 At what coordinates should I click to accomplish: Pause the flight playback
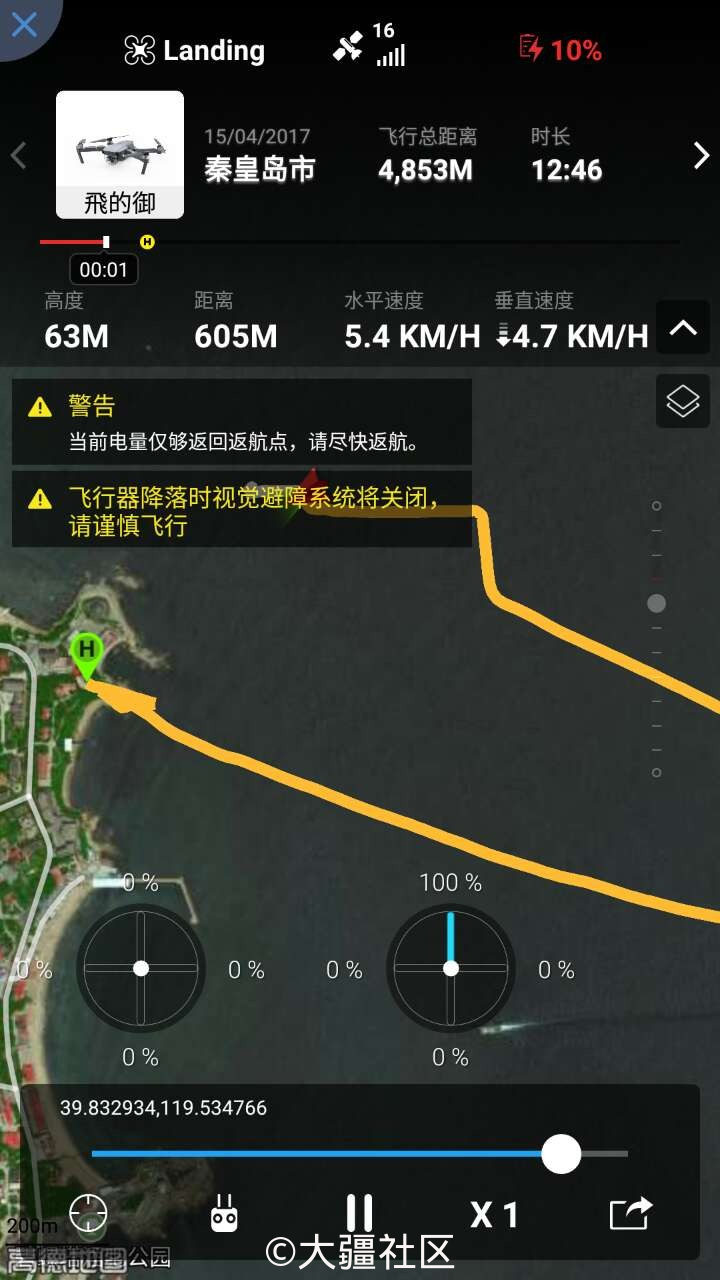tap(359, 1214)
